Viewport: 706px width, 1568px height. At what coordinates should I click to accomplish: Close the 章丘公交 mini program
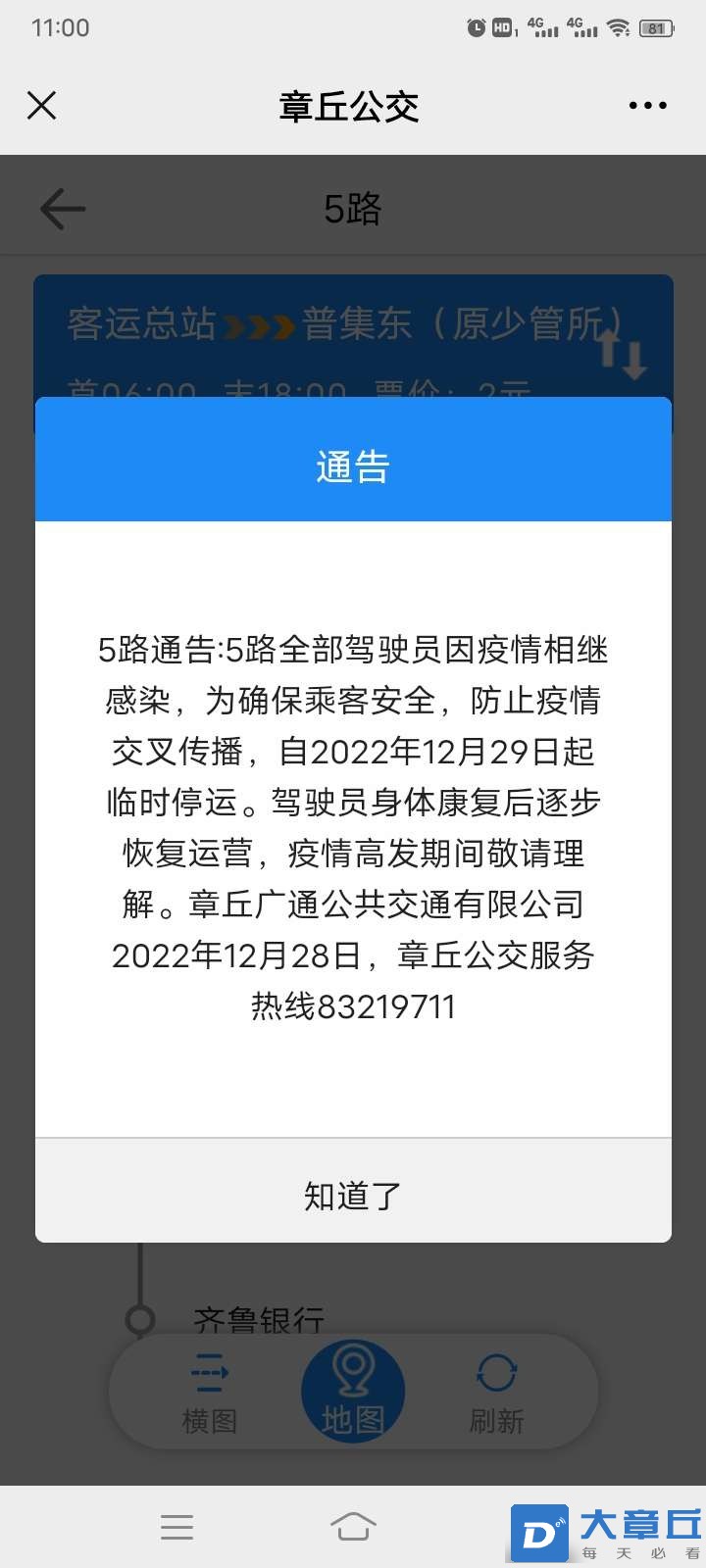pos(41,105)
